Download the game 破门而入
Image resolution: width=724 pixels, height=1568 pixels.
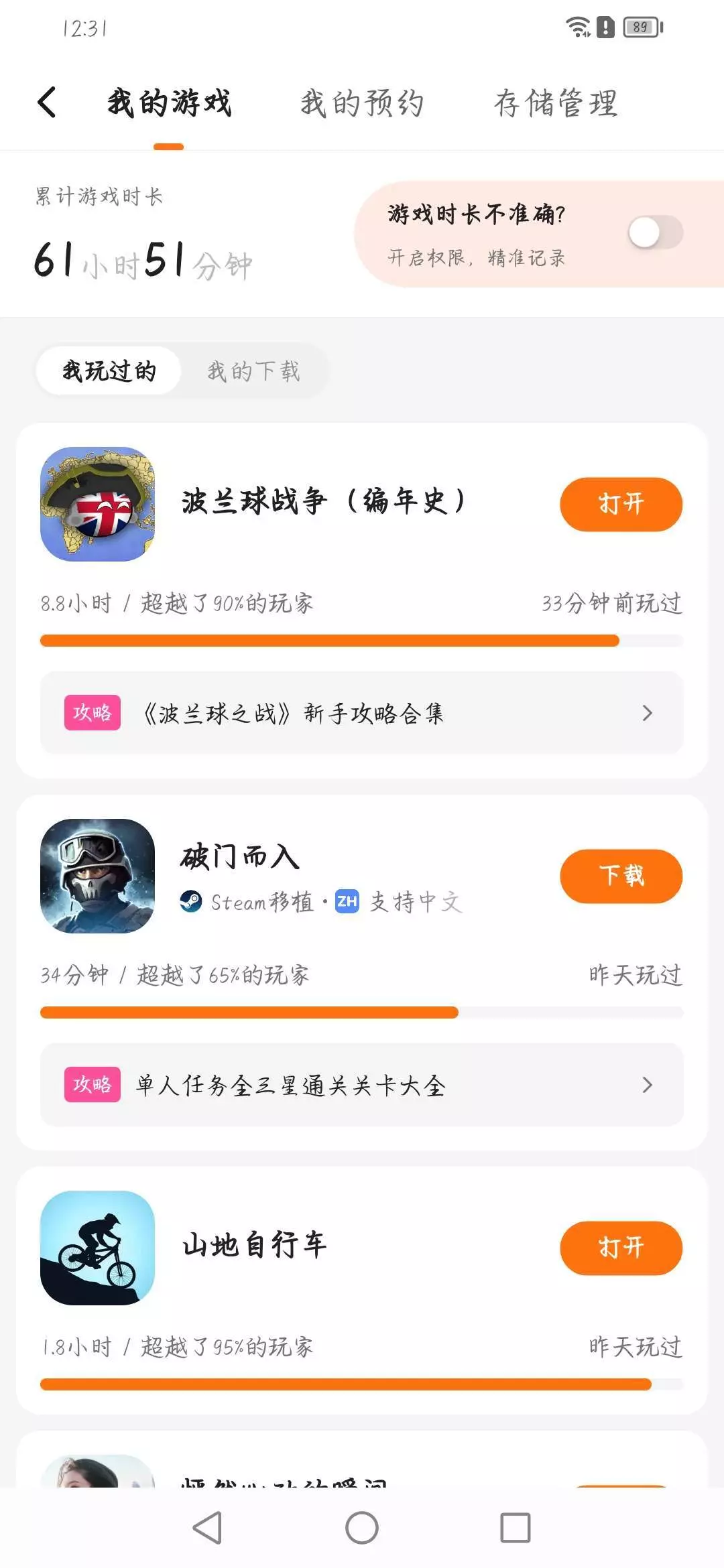pos(621,876)
